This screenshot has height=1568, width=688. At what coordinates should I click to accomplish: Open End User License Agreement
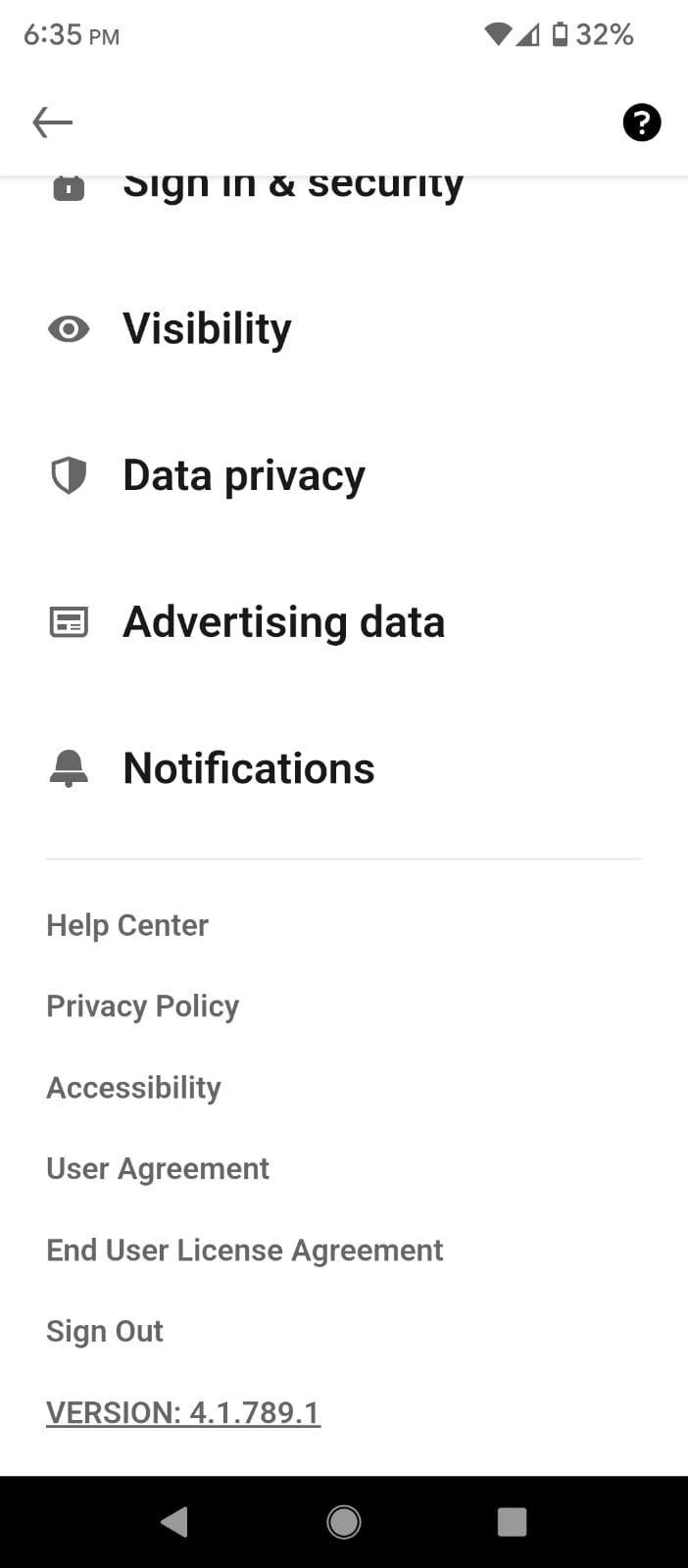[245, 1250]
